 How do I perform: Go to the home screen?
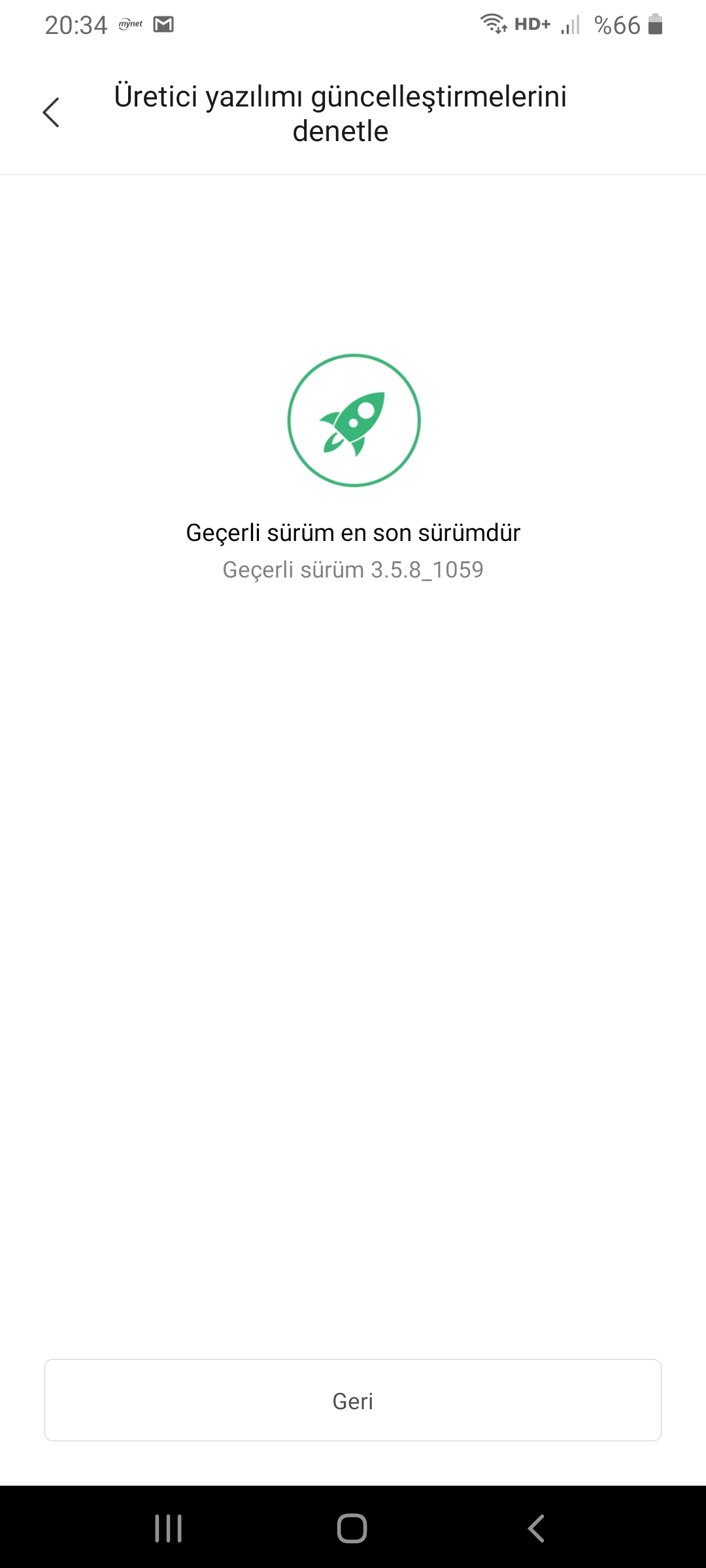pyautogui.click(x=352, y=1529)
